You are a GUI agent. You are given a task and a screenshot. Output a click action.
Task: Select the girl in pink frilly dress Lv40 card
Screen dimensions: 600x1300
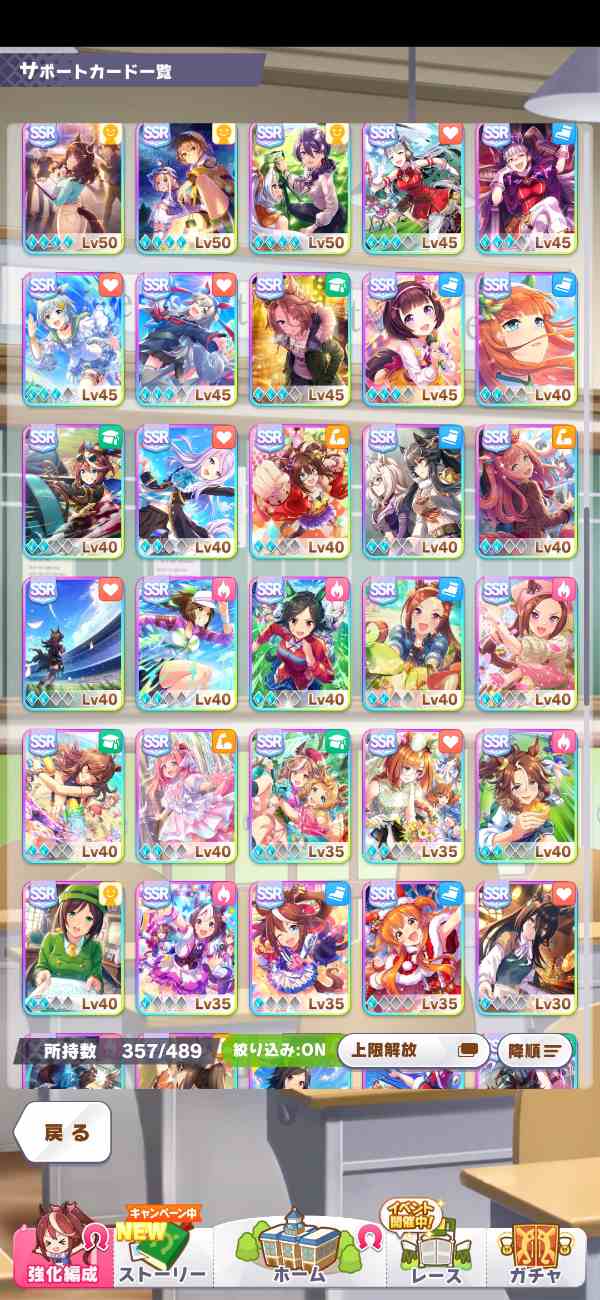(x=186, y=793)
